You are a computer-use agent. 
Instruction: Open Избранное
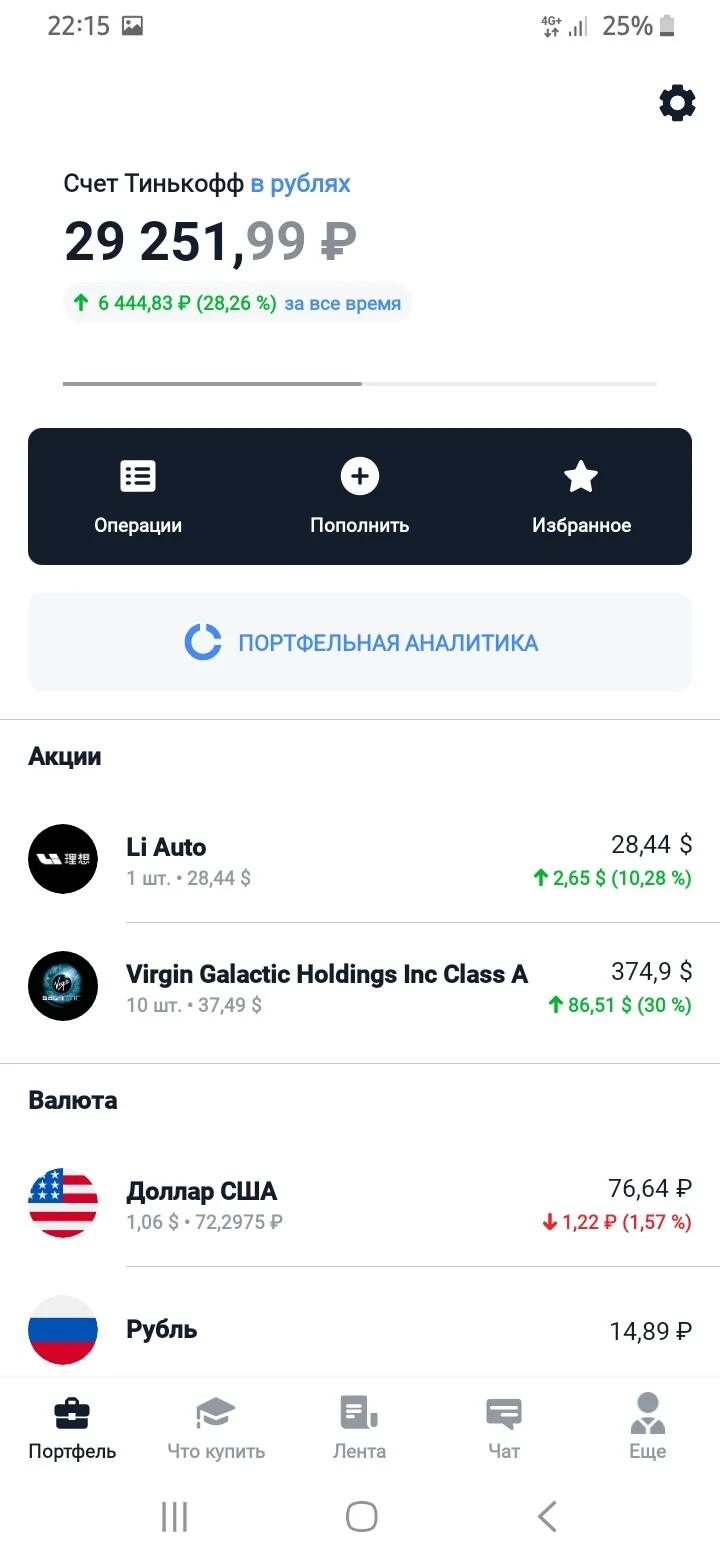tap(581, 497)
